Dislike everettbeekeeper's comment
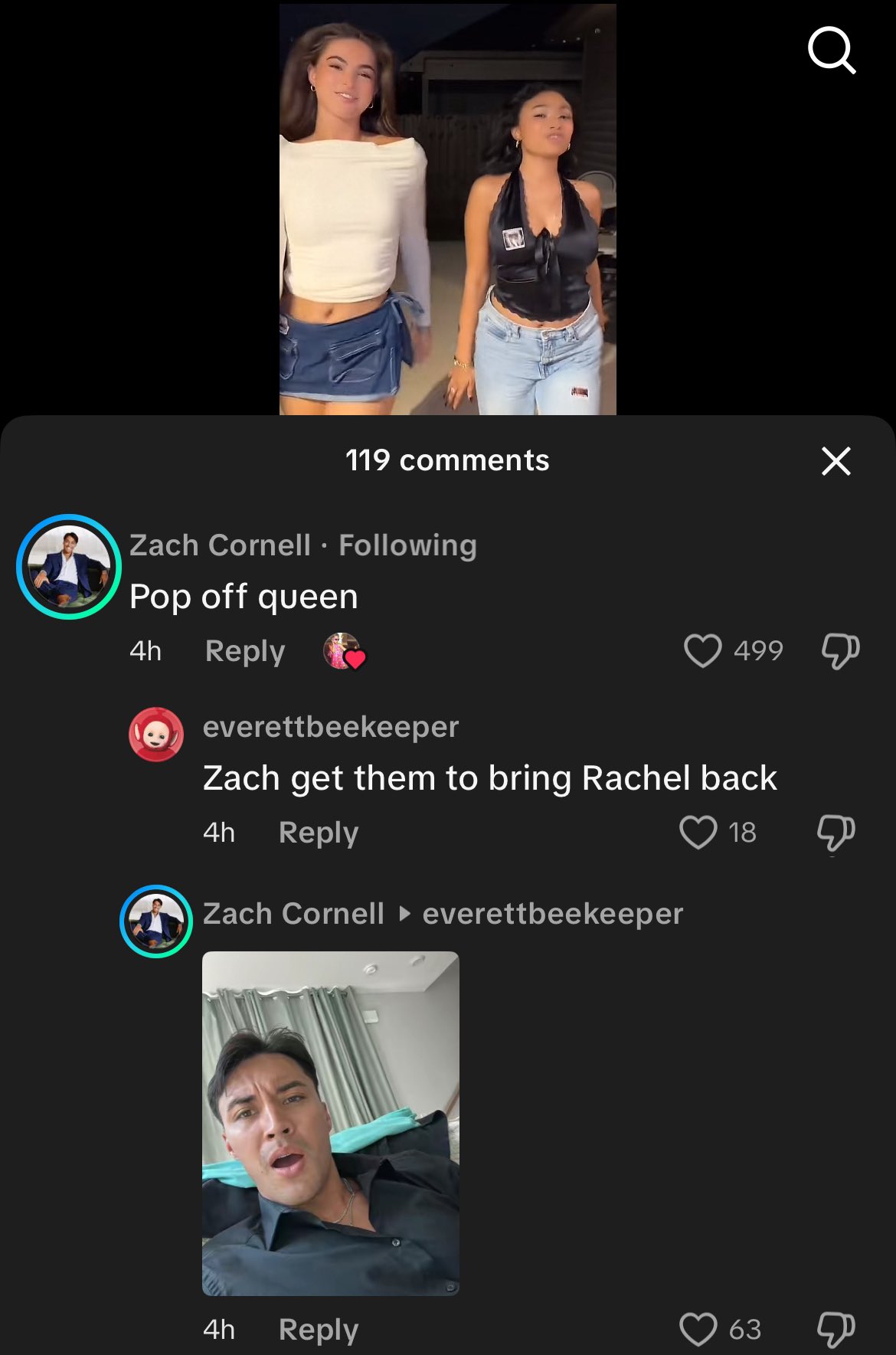 coord(836,833)
